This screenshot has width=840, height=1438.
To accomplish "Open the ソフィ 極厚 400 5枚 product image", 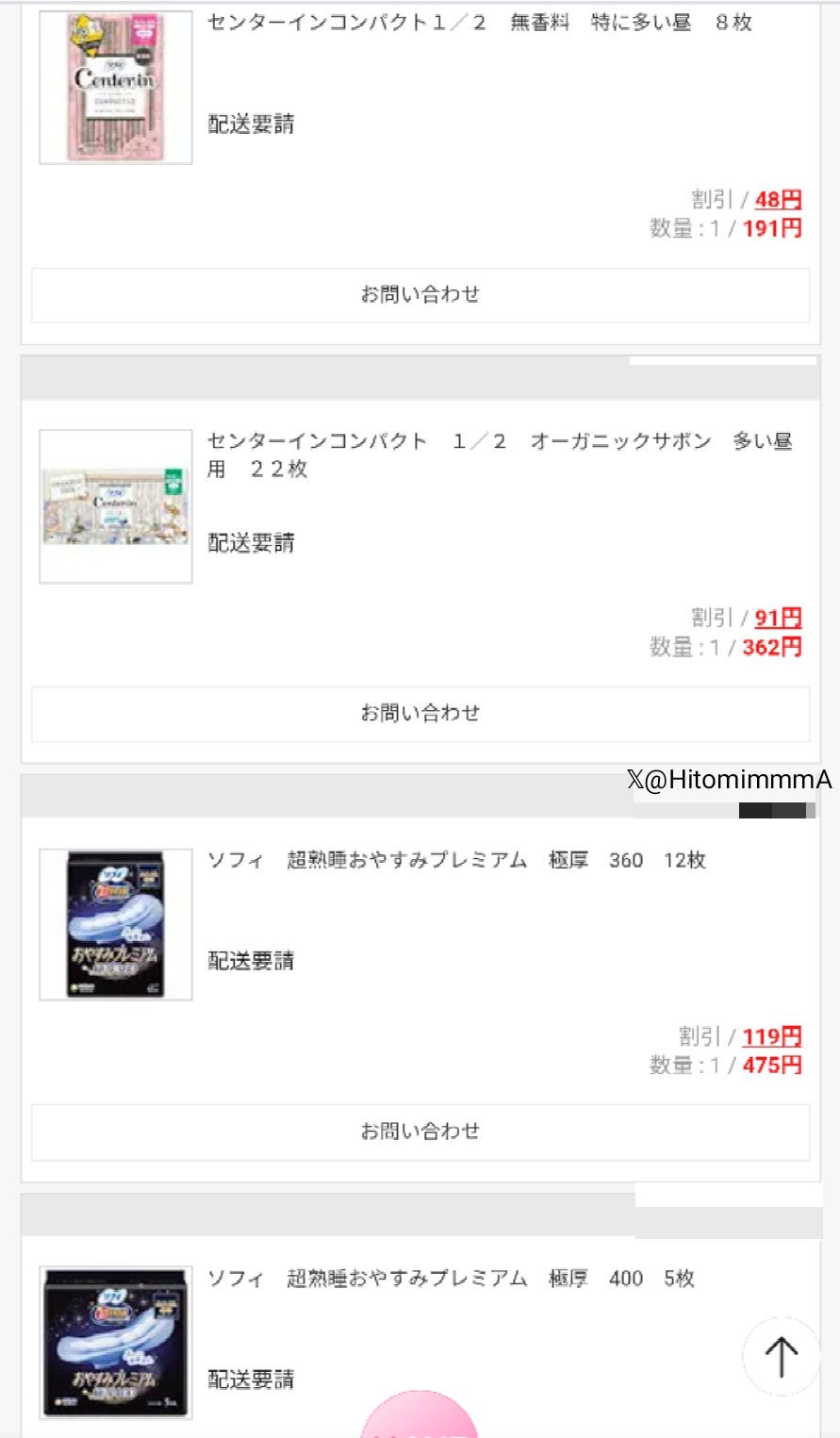I will [x=116, y=1343].
